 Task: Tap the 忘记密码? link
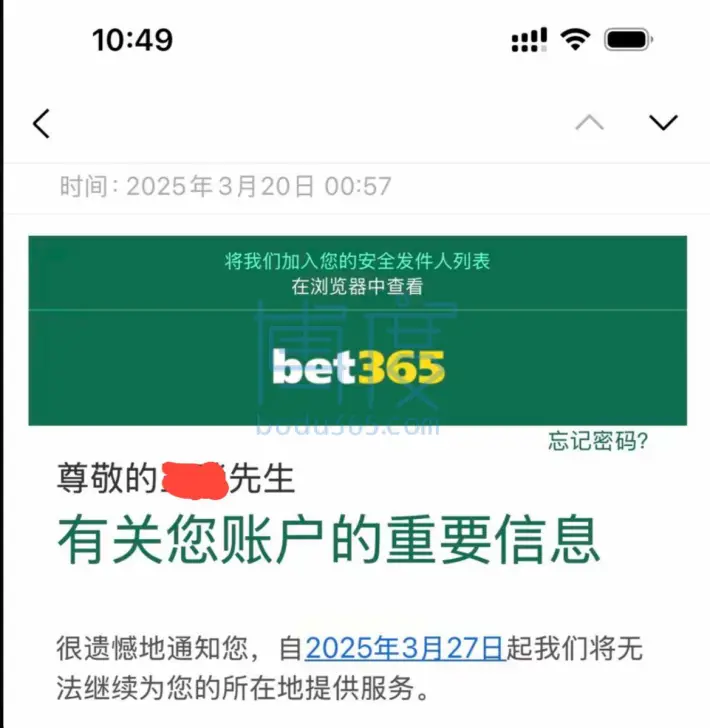[598, 441]
